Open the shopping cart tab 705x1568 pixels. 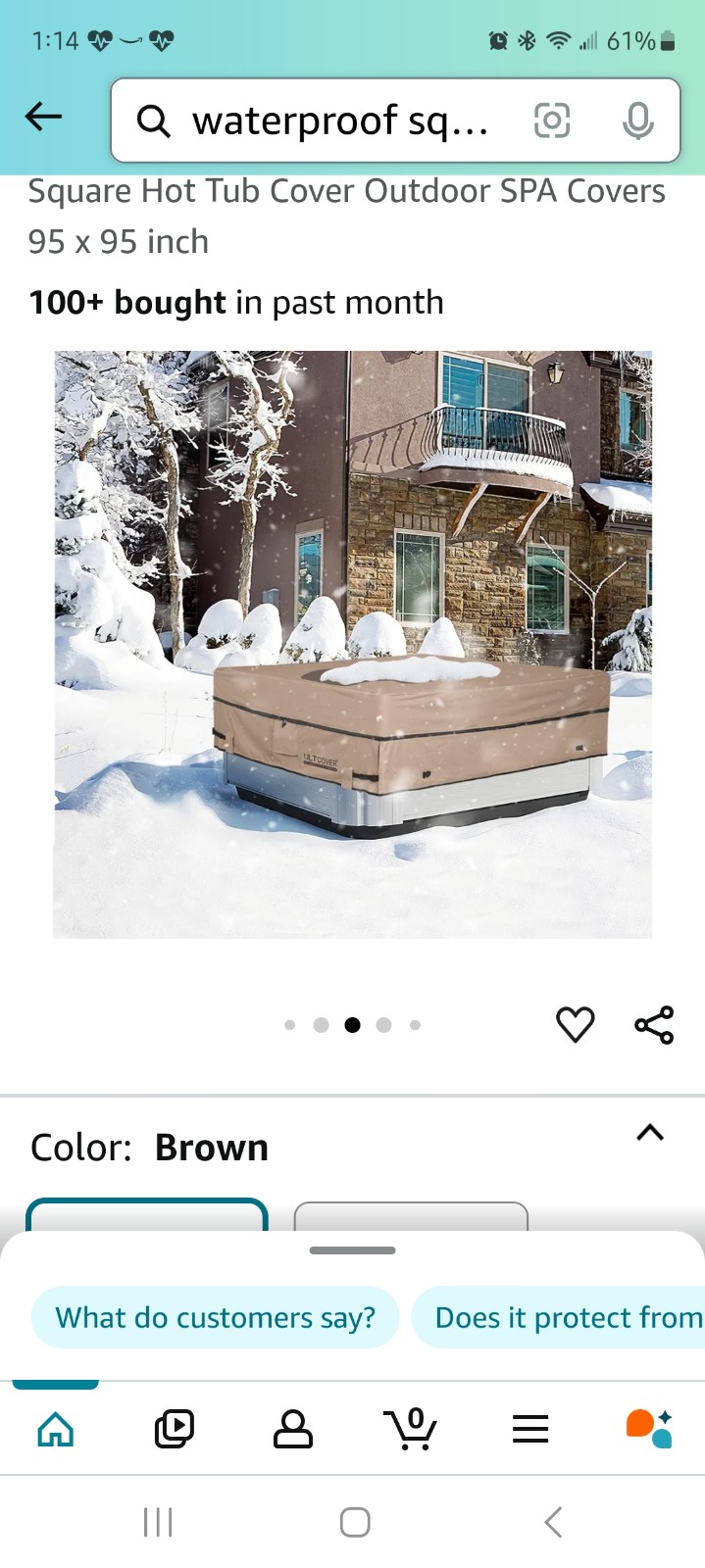click(x=411, y=1429)
